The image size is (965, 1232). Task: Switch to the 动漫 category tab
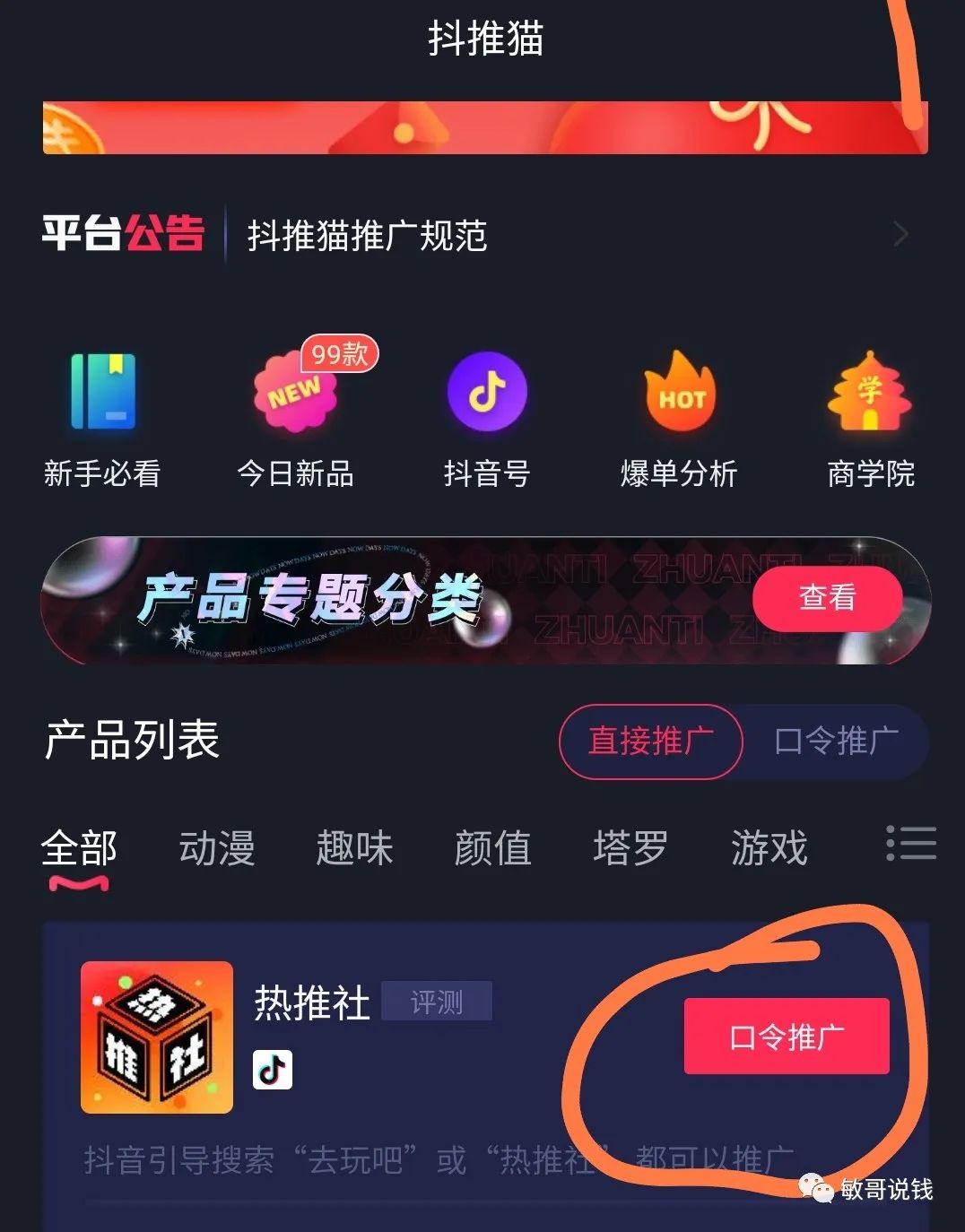[x=218, y=846]
